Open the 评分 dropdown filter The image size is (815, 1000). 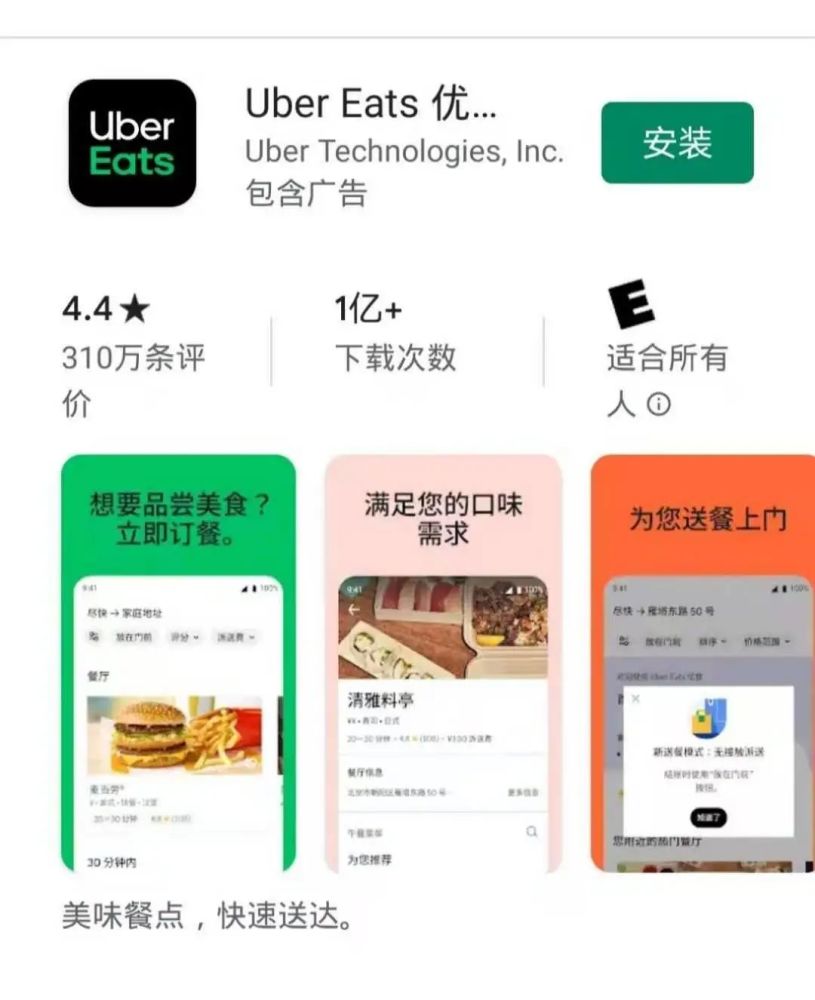tap(182, 636)
